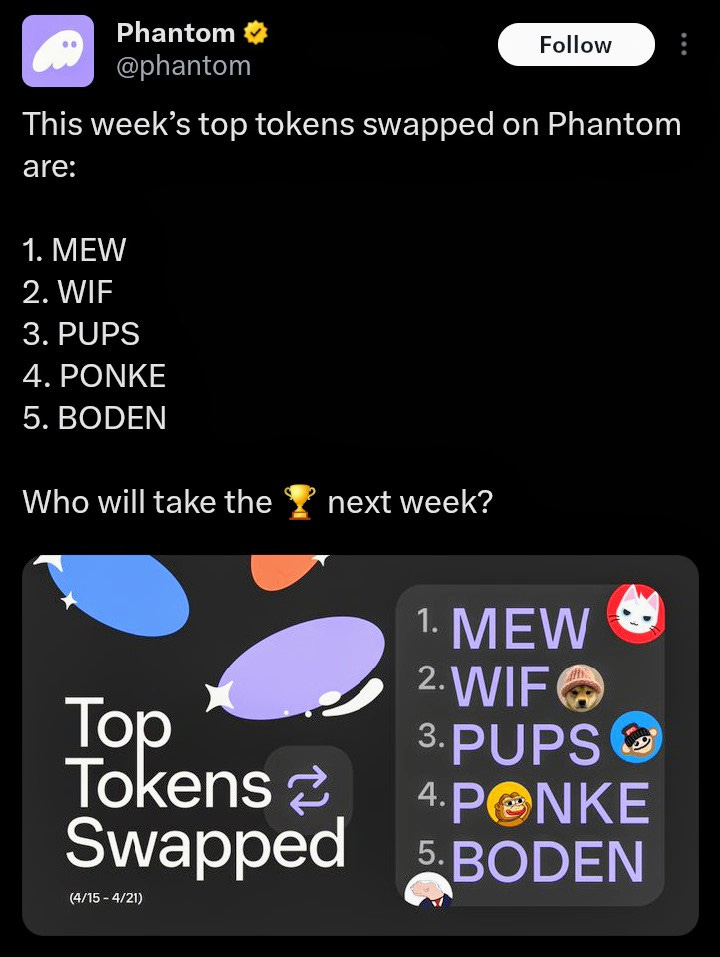Open the post overflow menu
This screenshot has width=720, height=957.
pos(684,45)
